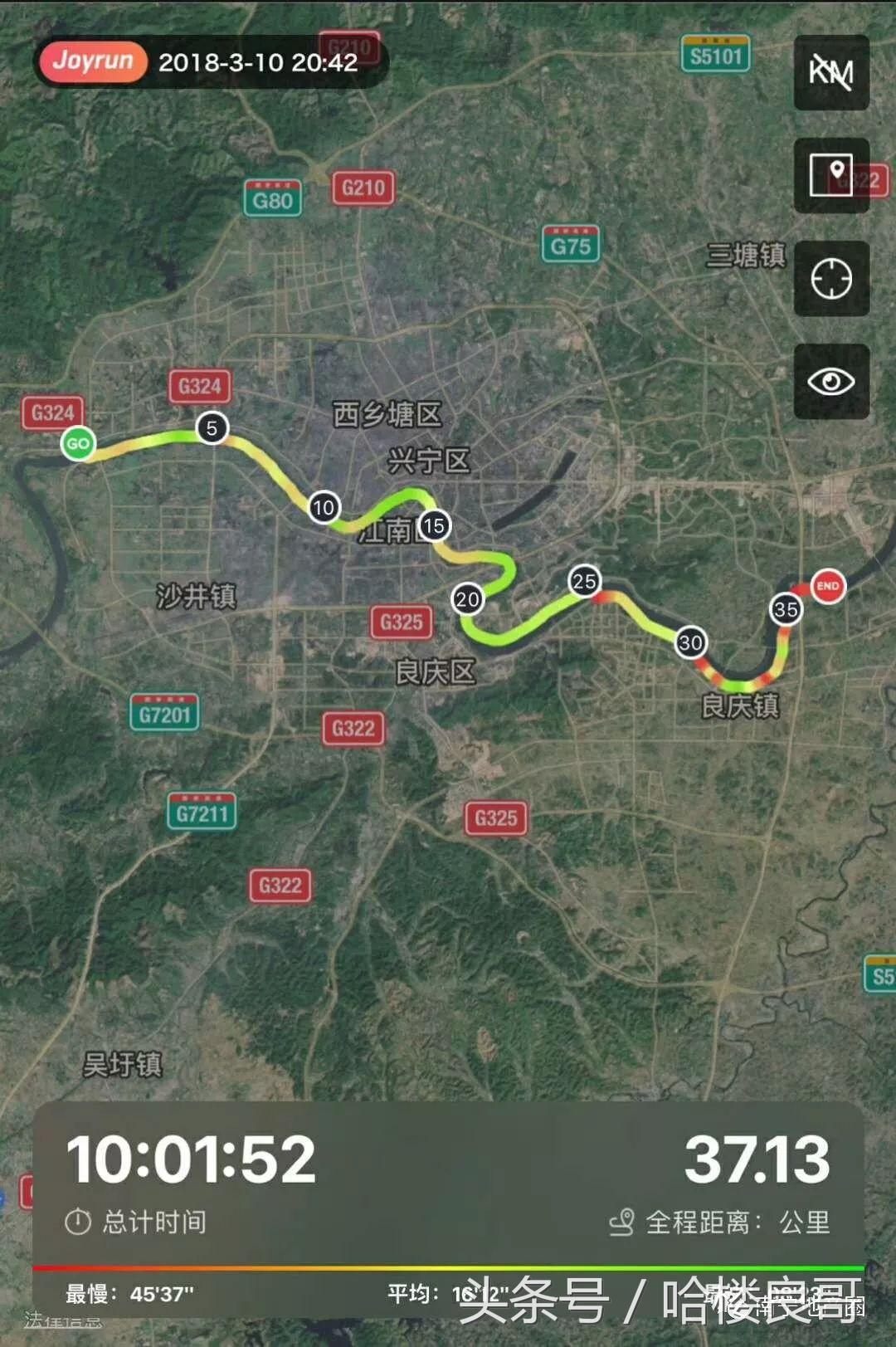Select the green GO start marker

point(79,443)
